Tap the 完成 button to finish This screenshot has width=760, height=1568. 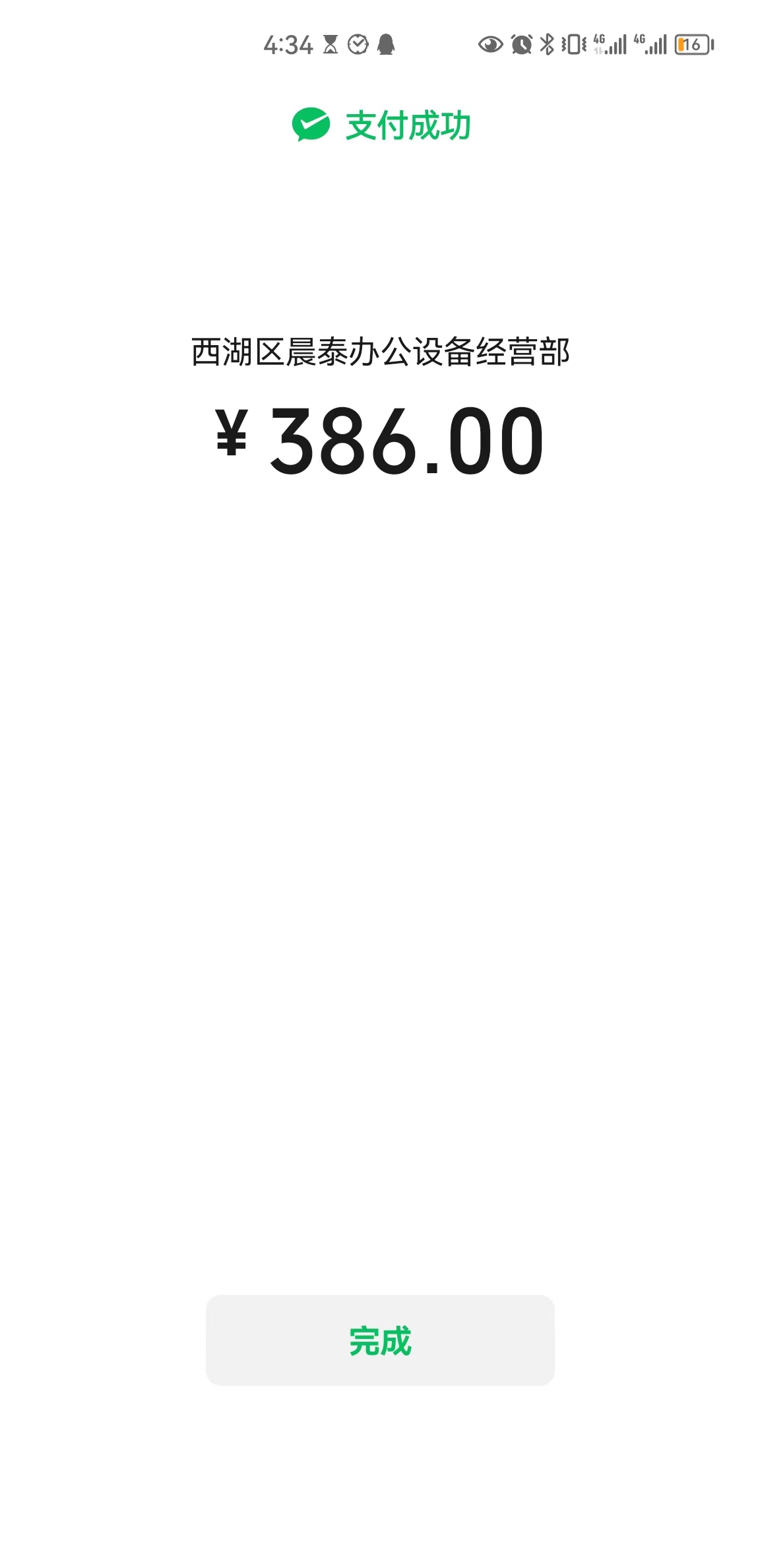380,1340
